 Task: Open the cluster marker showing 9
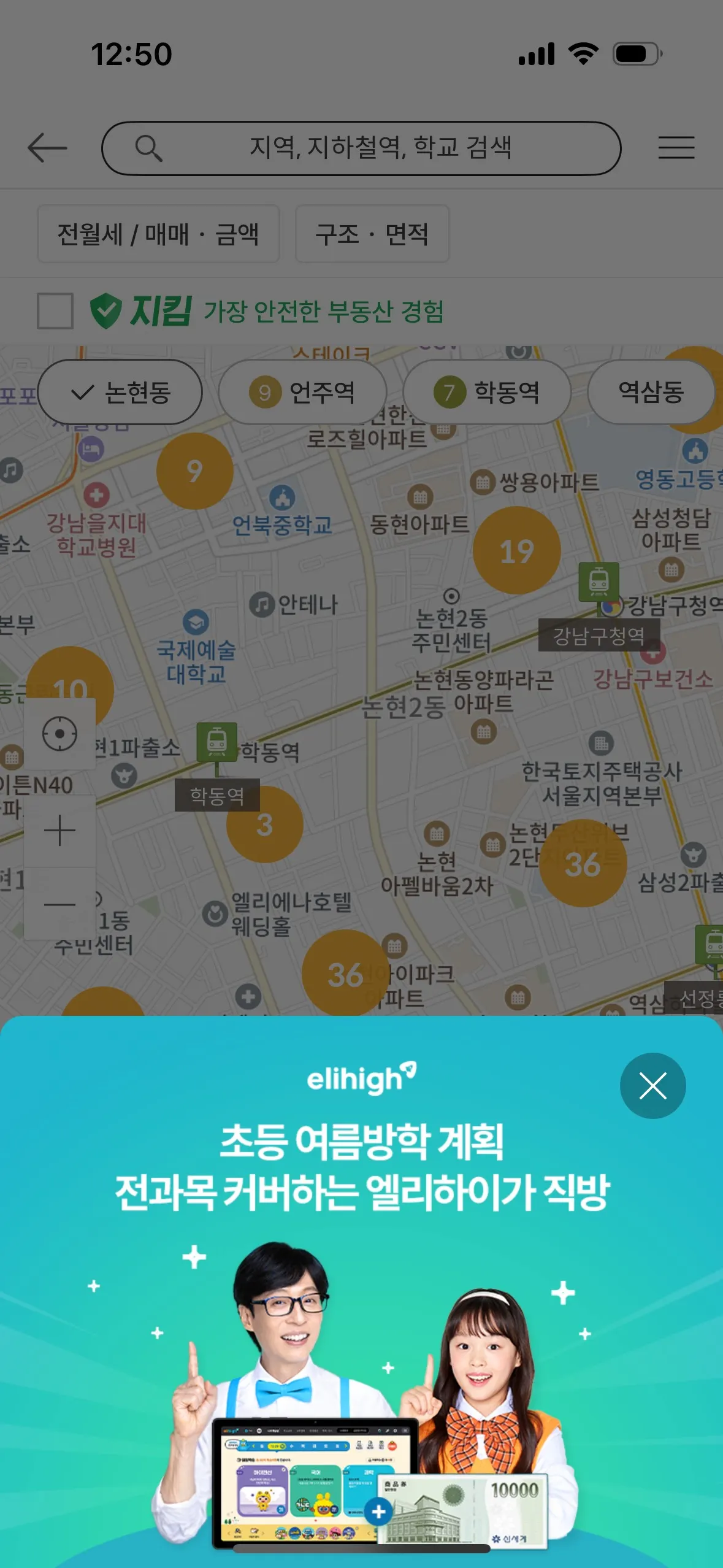tap(194, 471)
